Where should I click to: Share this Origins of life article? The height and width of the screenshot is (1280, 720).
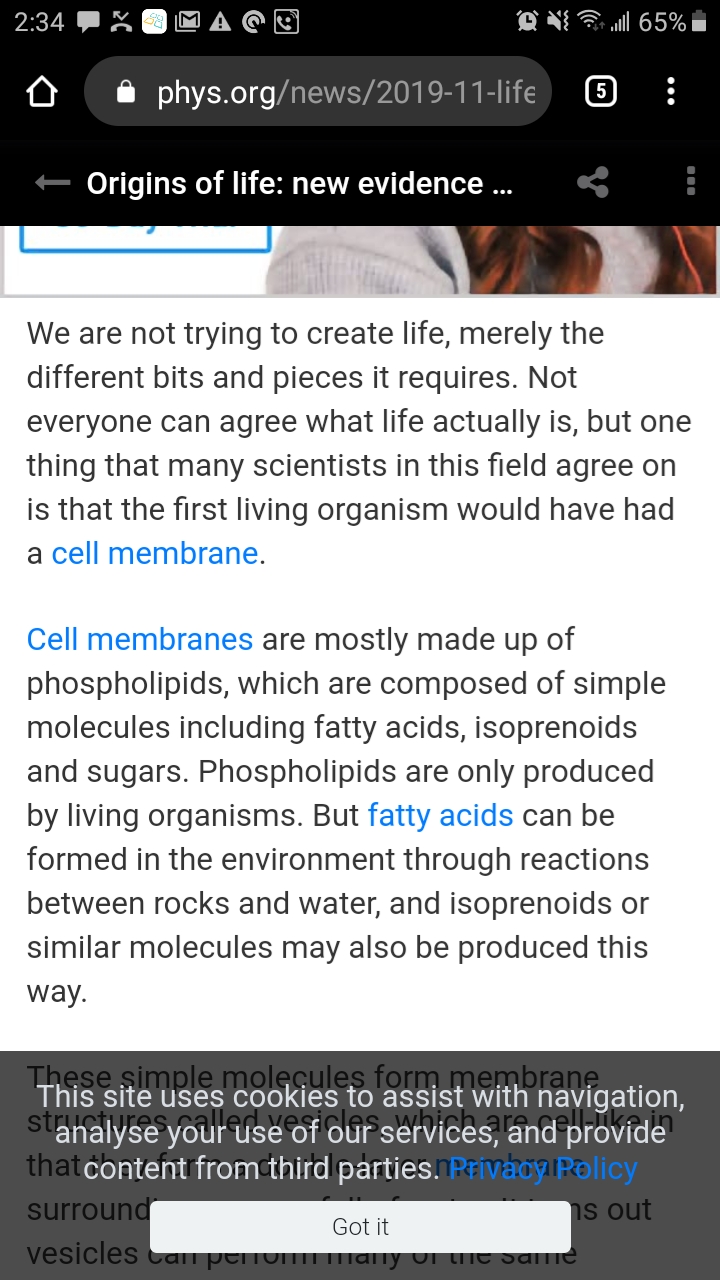(x=593, y=183)
